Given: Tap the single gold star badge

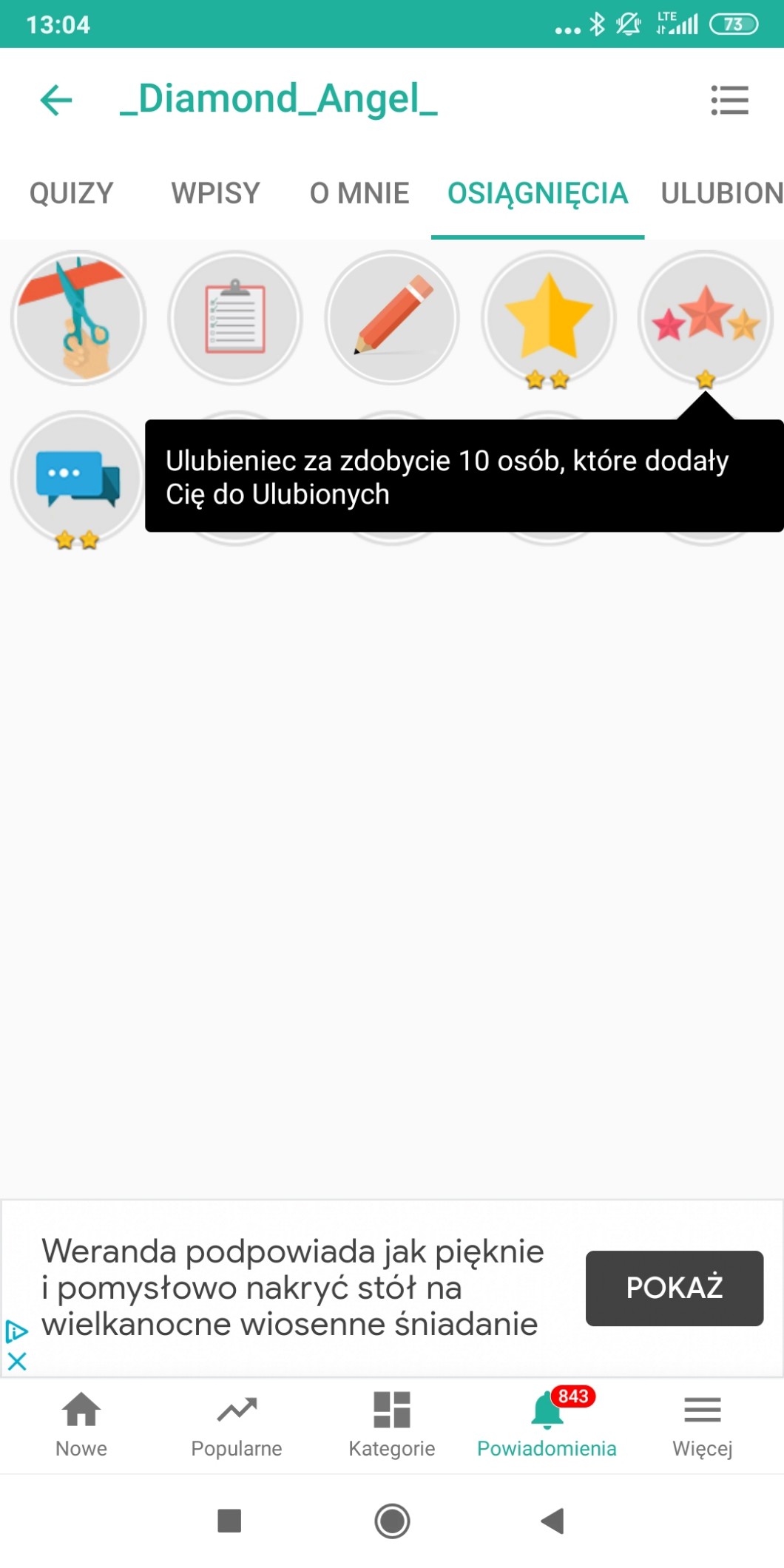Looking at the screenshot, I should click(549, 318).
